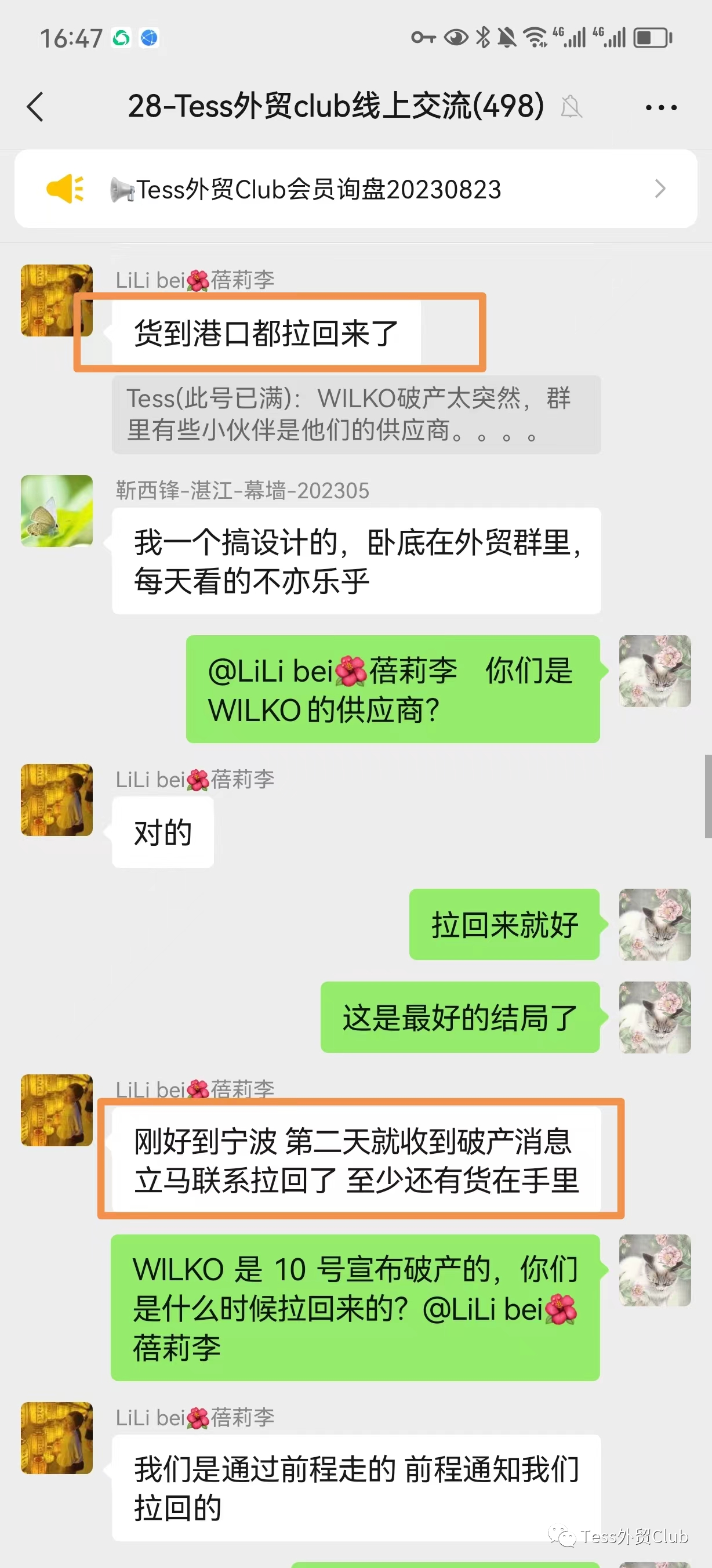This screenshot has width=712, height=1568.
Task: Open LiLi bei's avatar beside 货到港口都拉回来了
Action: [x=57, y=300]
